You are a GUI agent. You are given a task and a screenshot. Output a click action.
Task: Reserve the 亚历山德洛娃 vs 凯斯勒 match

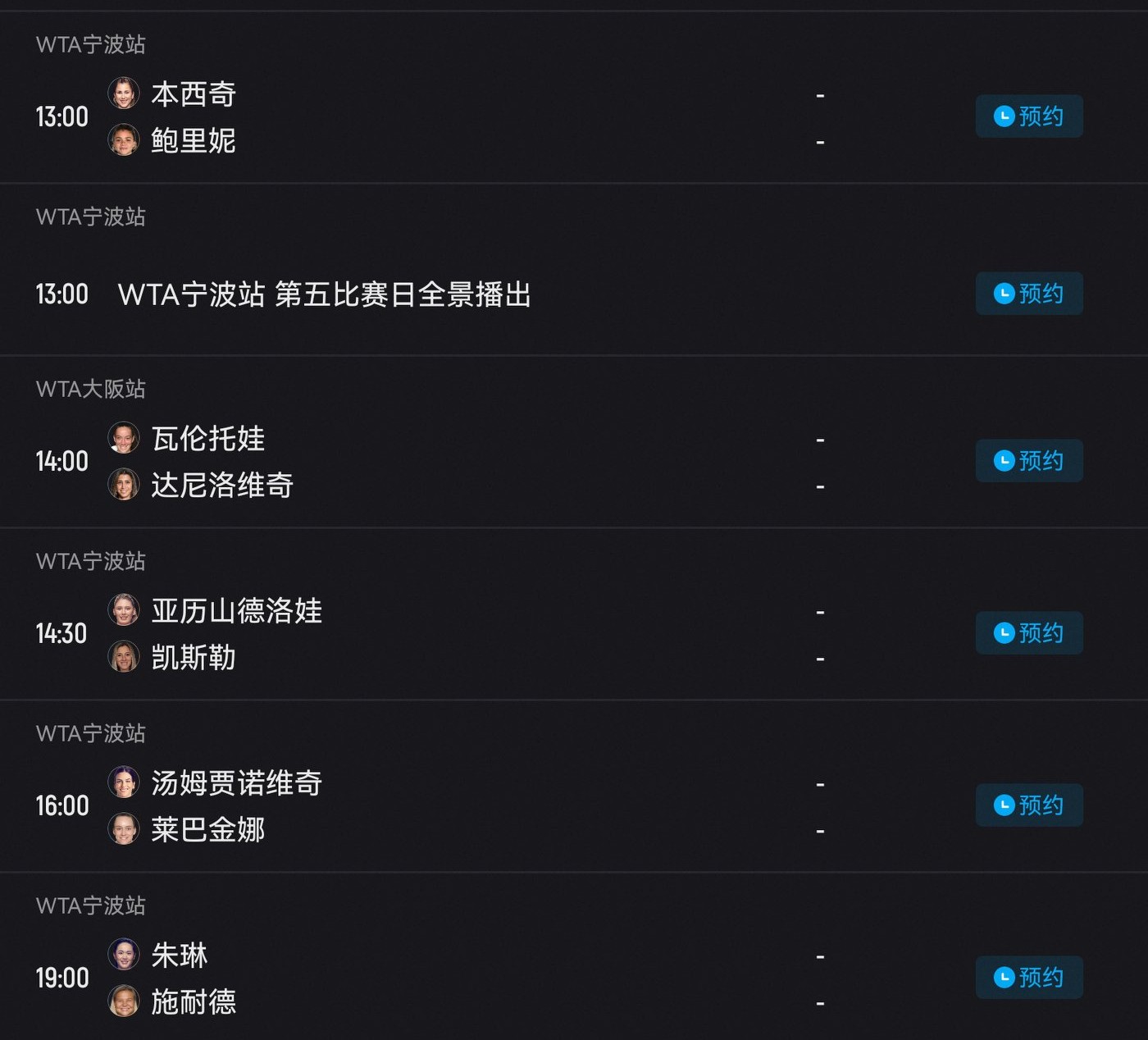tap(1028, 633)
